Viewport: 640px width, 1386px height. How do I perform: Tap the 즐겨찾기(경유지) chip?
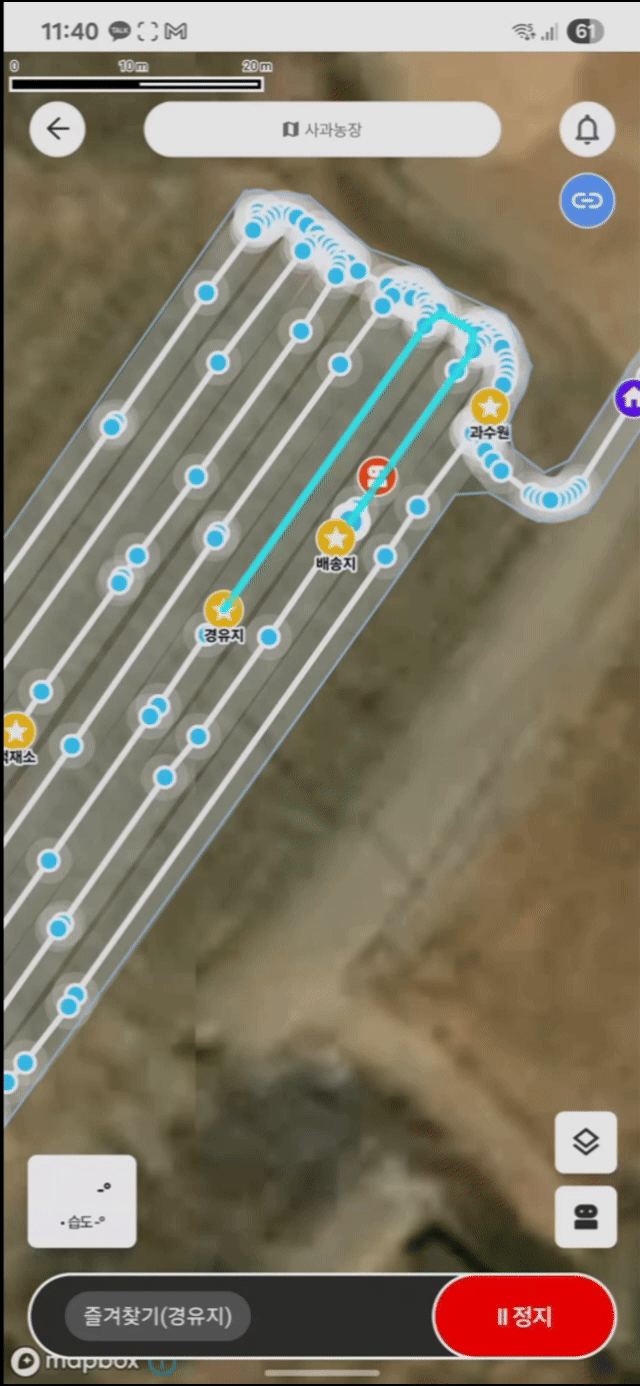tap(157, 1316)
